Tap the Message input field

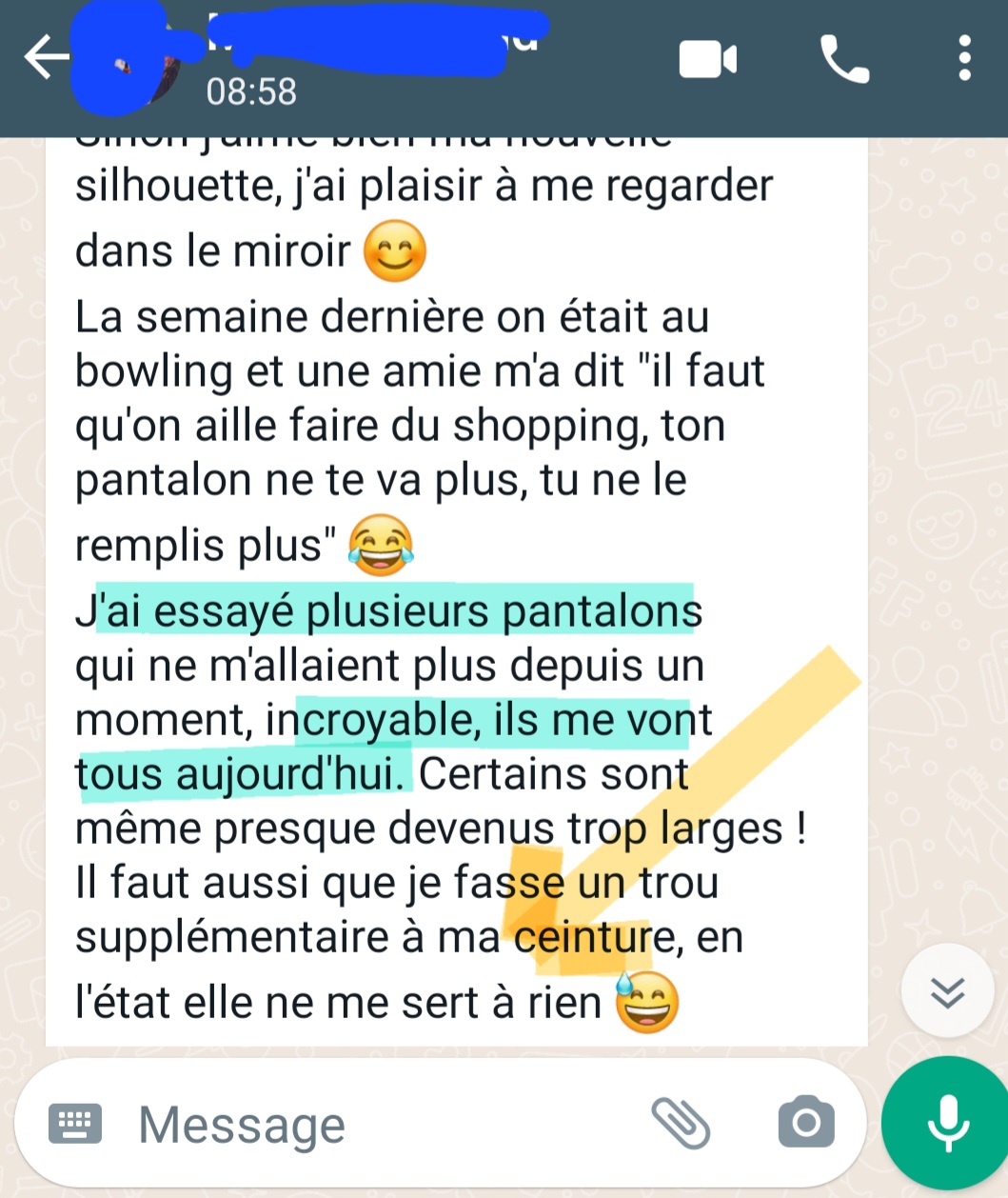(x=381, y=1126)
